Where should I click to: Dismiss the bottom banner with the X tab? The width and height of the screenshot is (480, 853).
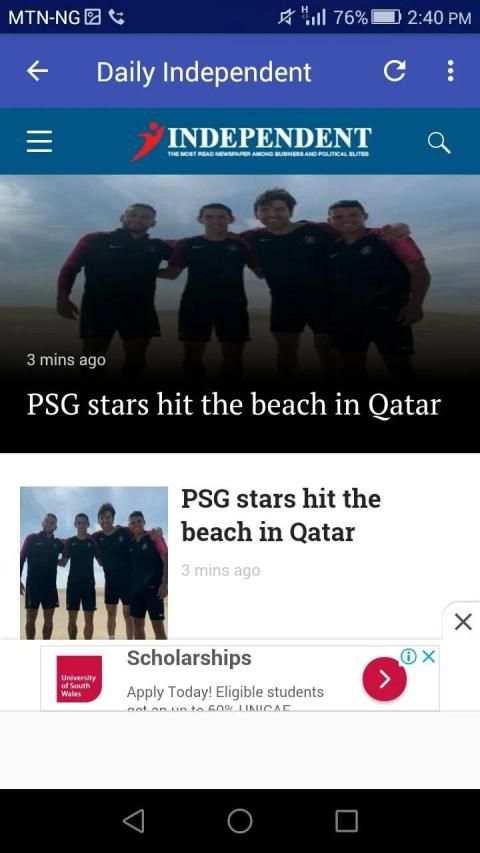click(463, 621)
